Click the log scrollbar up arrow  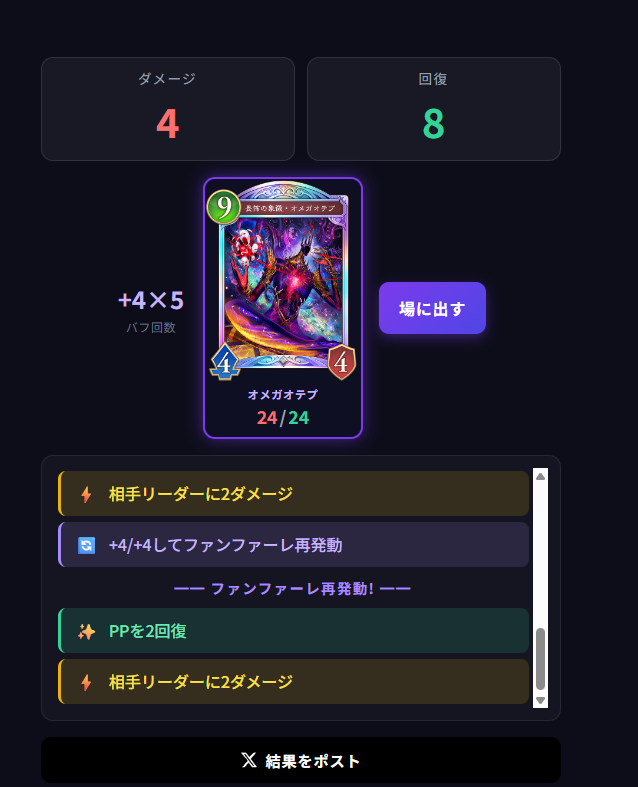coord(541,476)
